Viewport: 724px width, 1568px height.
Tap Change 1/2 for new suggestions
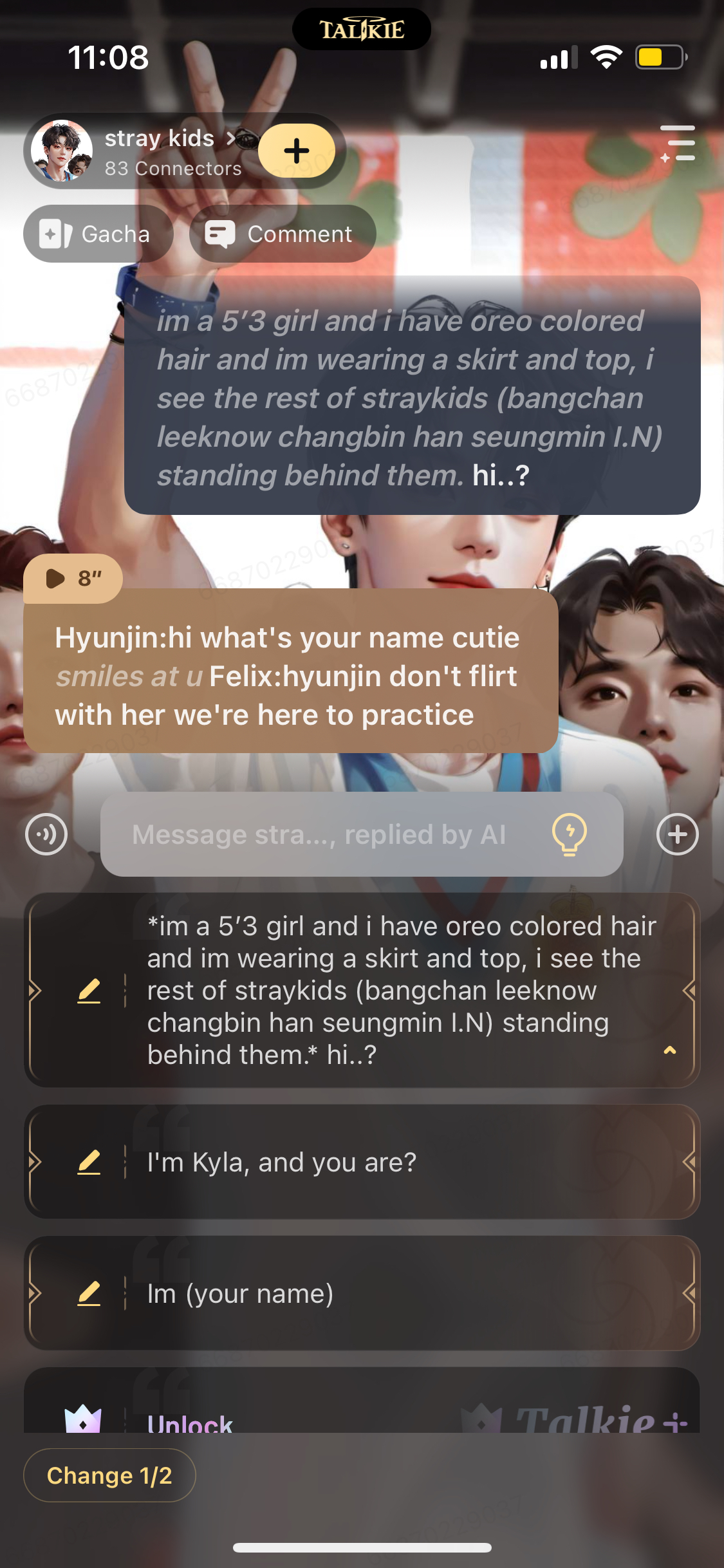(109, 1475)
